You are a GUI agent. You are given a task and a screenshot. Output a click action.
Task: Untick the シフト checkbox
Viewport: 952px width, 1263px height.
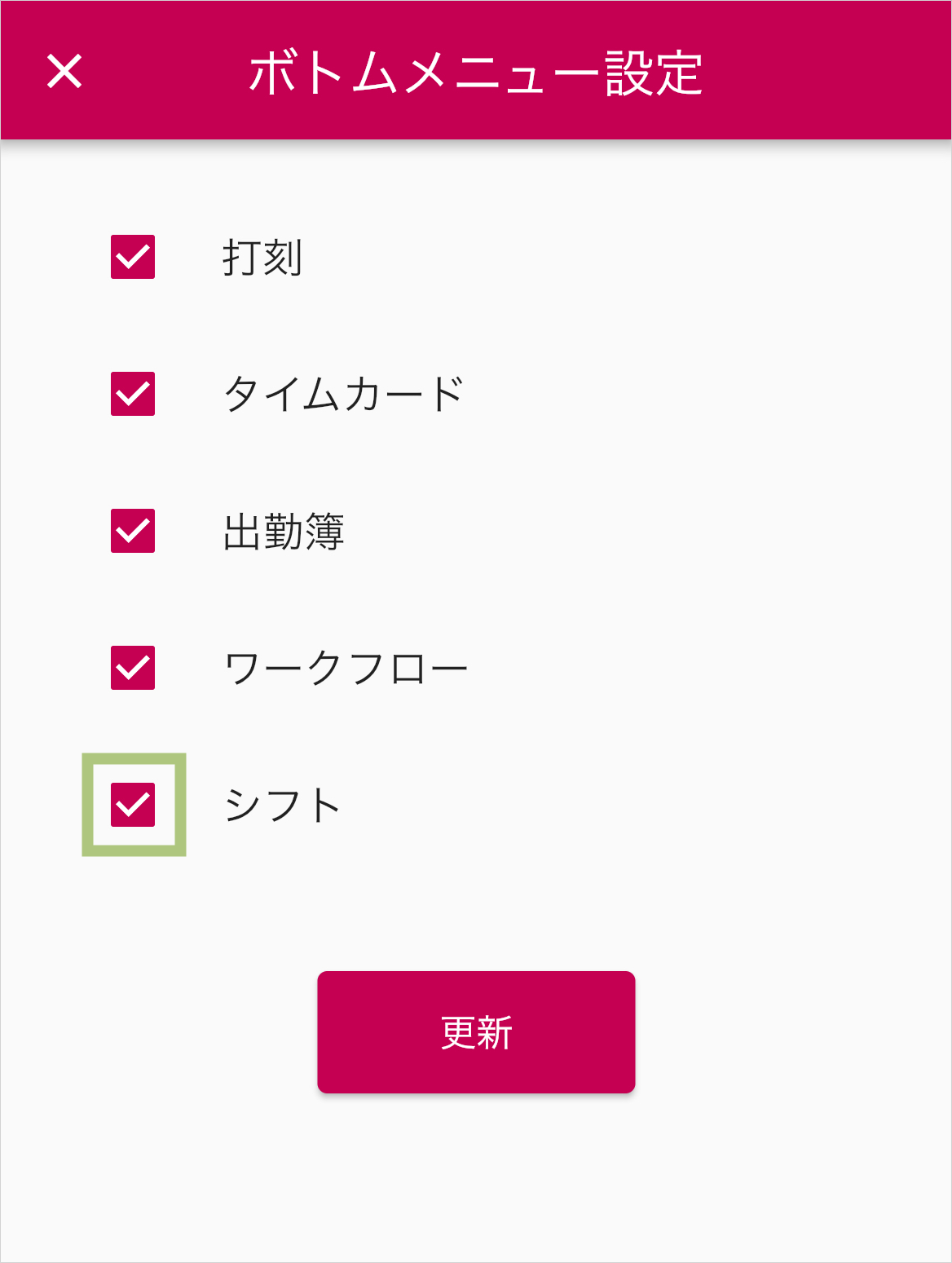[x=133, y=805]
